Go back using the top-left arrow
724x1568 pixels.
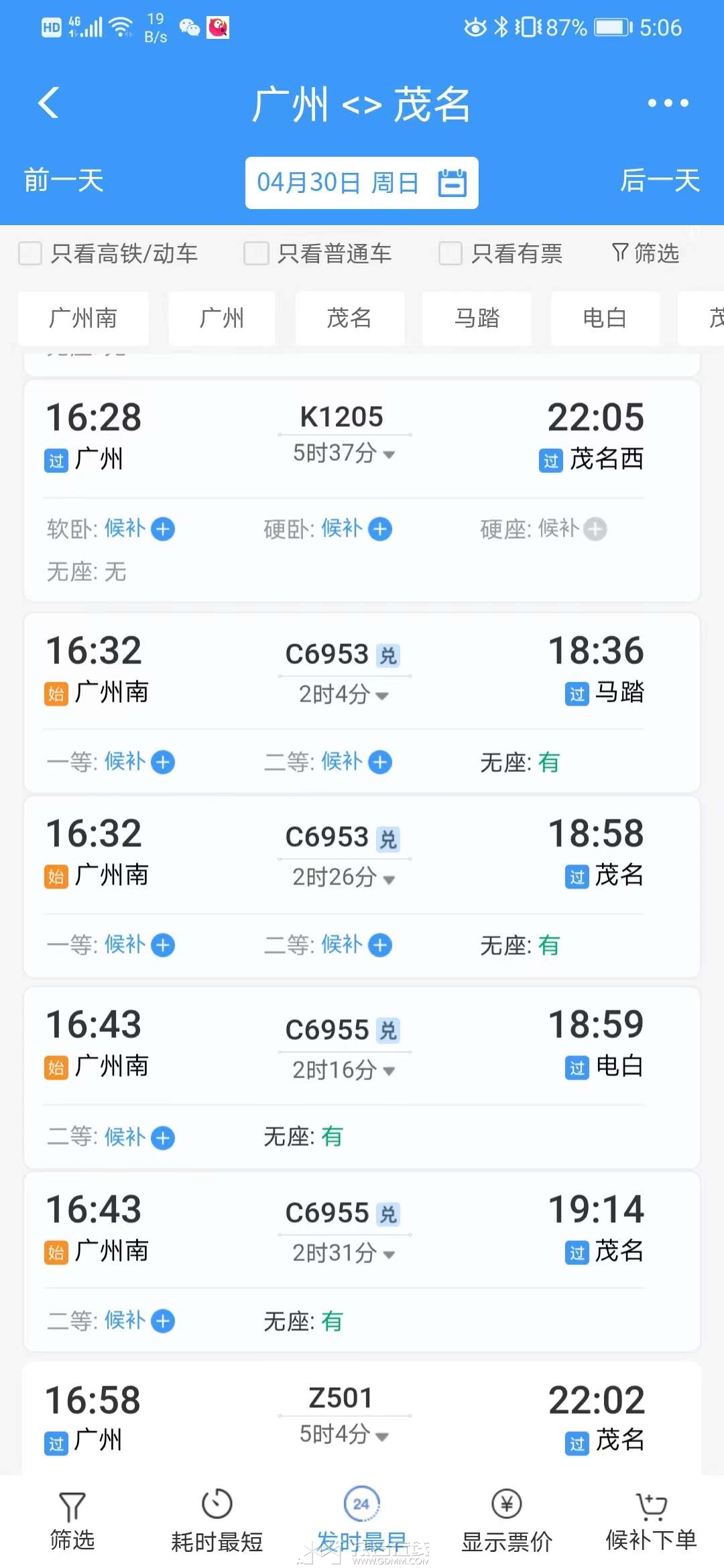(49, 103)
